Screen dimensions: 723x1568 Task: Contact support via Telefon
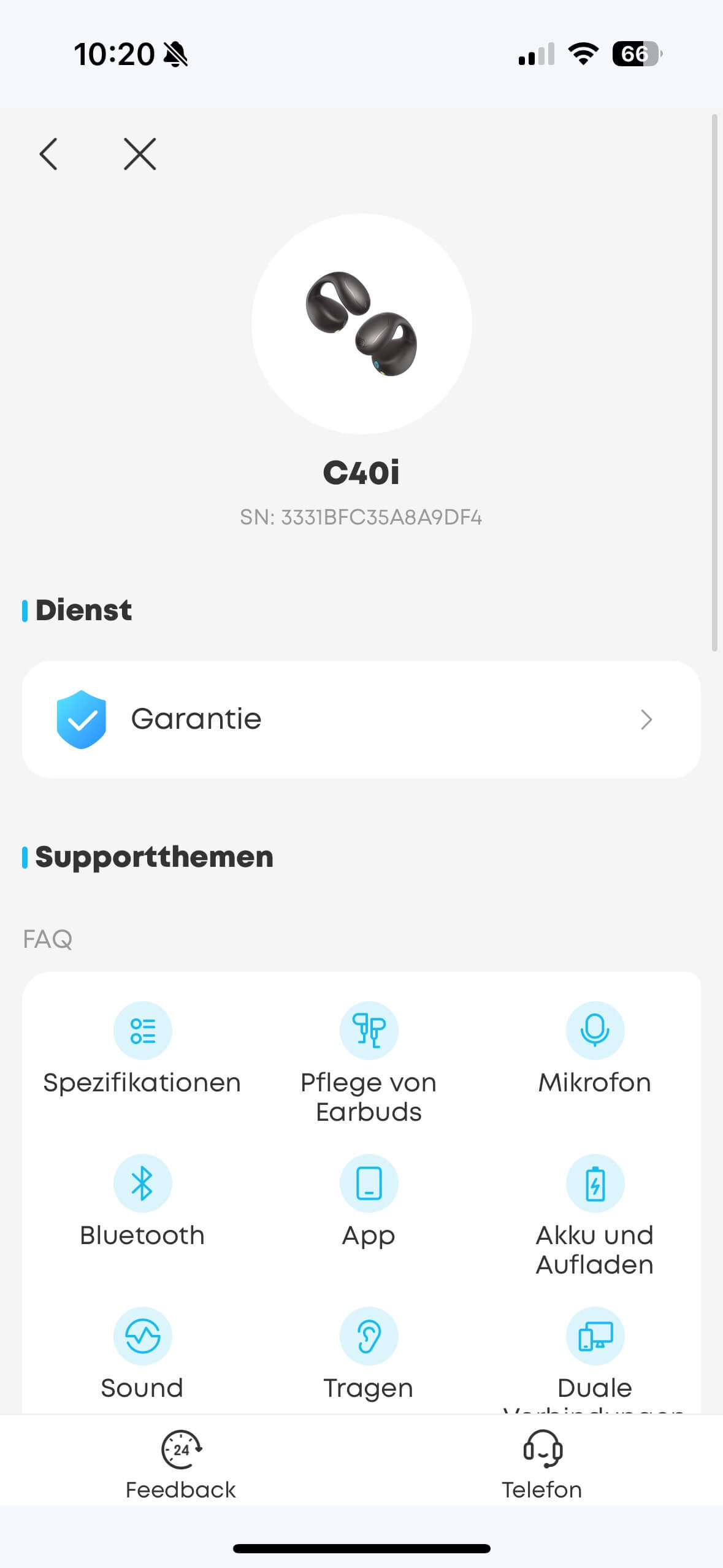[x=542, y=1464]
